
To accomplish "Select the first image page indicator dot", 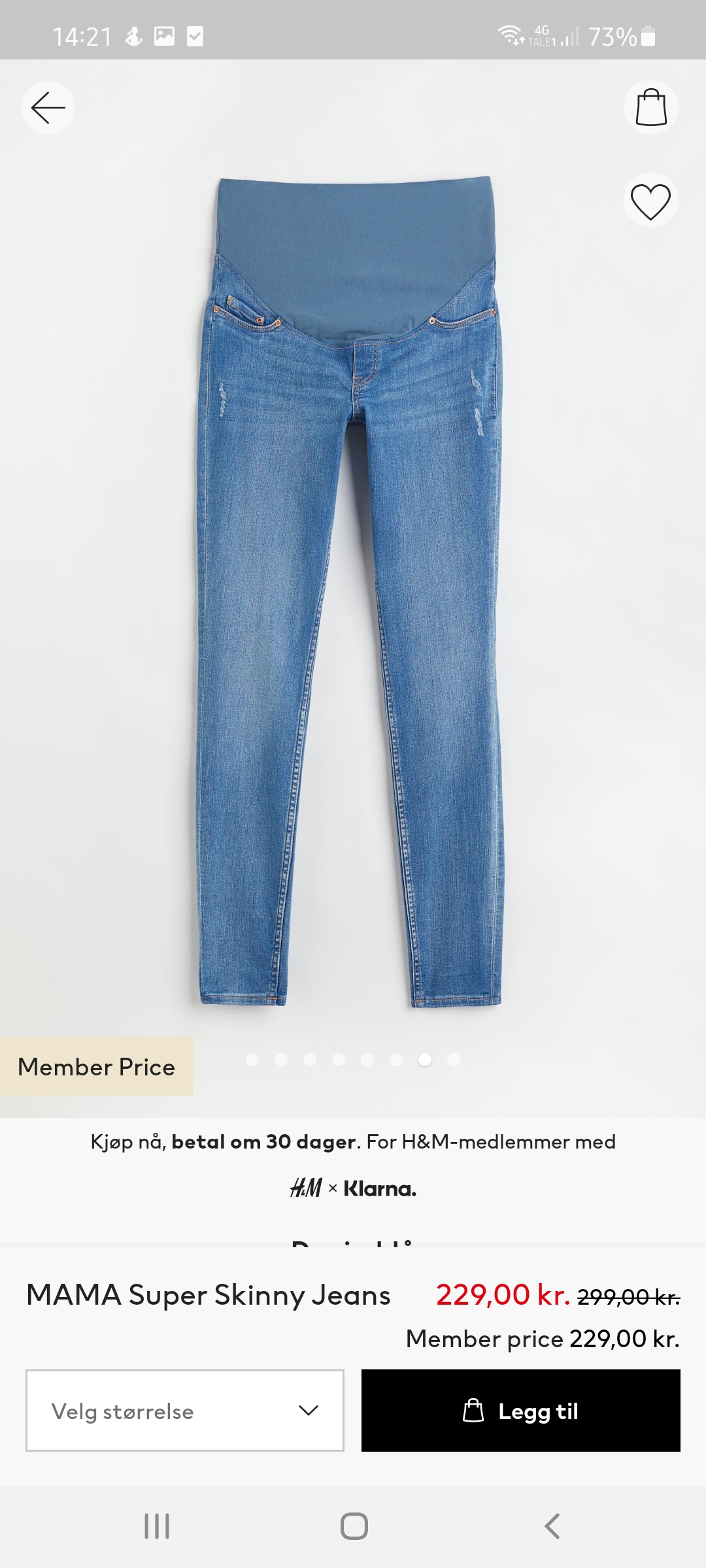I will click(252, 1060).
